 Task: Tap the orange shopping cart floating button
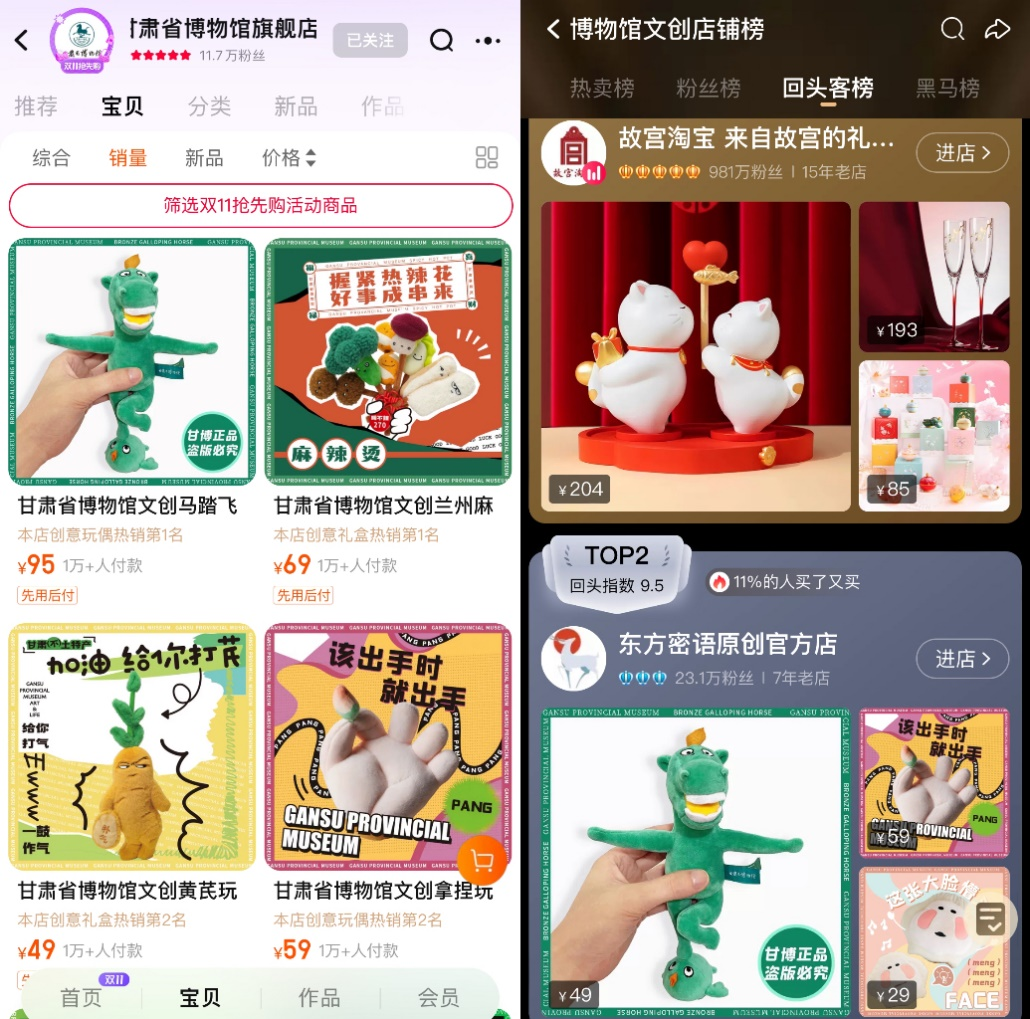click(482, 861)
